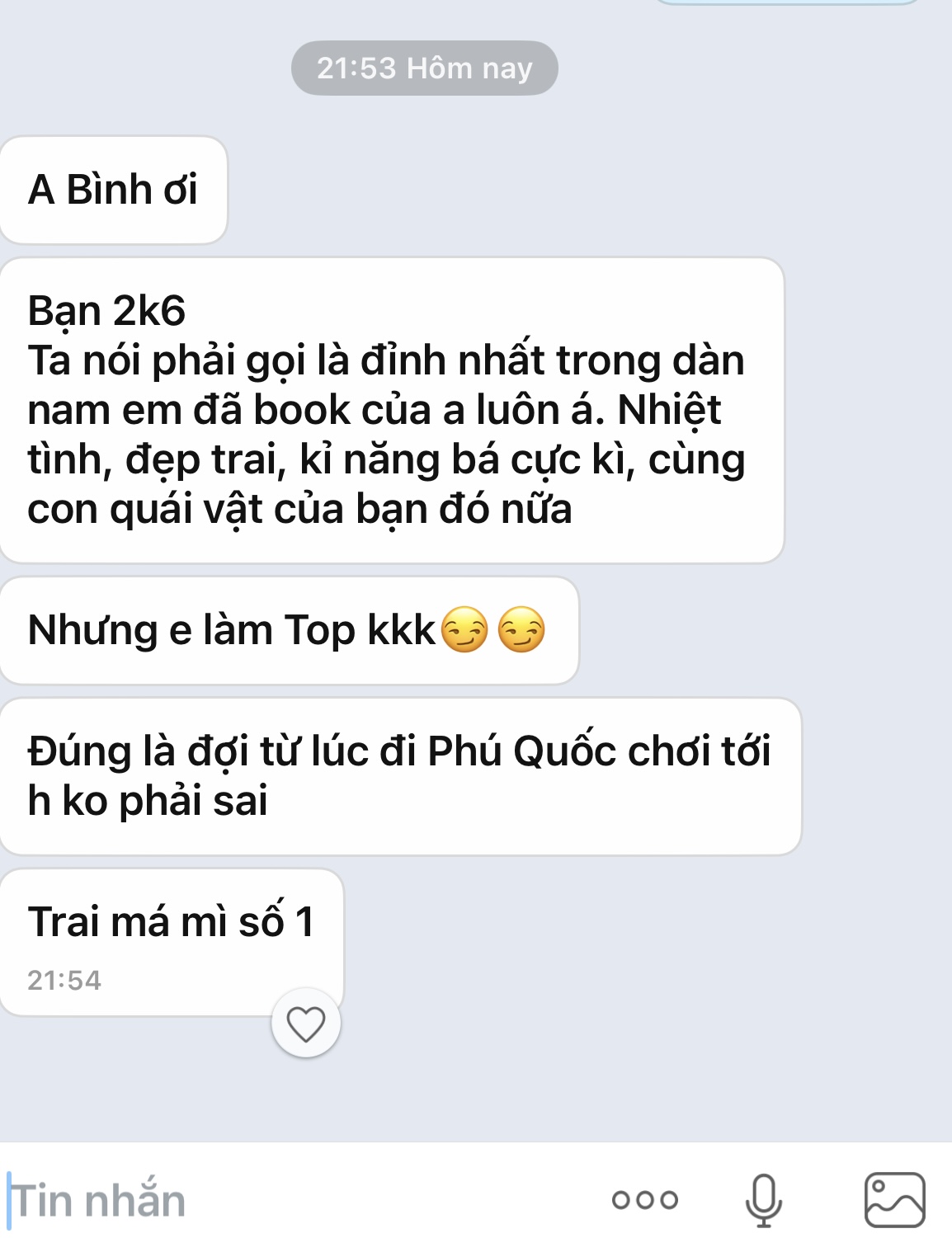React with heart to last message
Viewport: 952px width, 1238px height.
click(x=306, y=1024)
